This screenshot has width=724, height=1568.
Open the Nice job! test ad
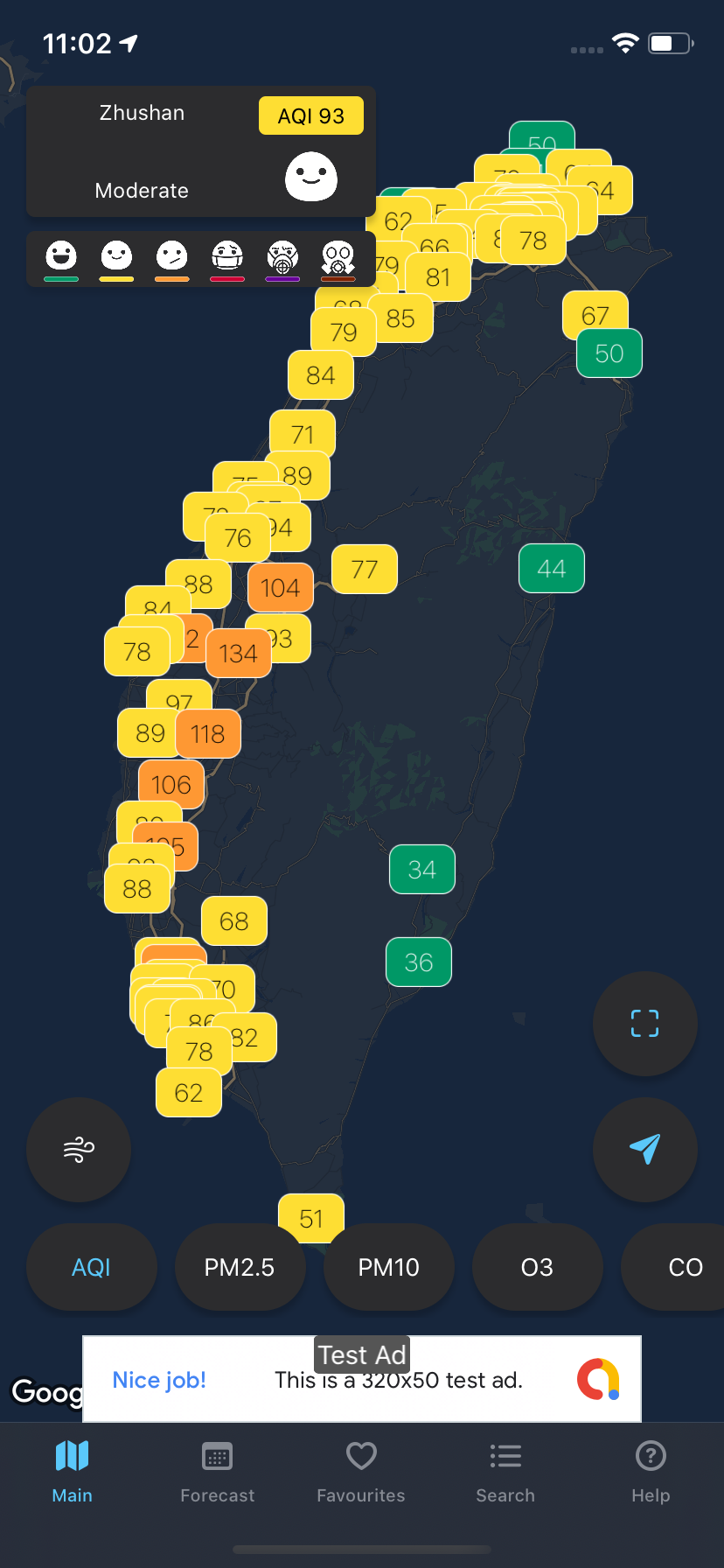point(362,1380)
